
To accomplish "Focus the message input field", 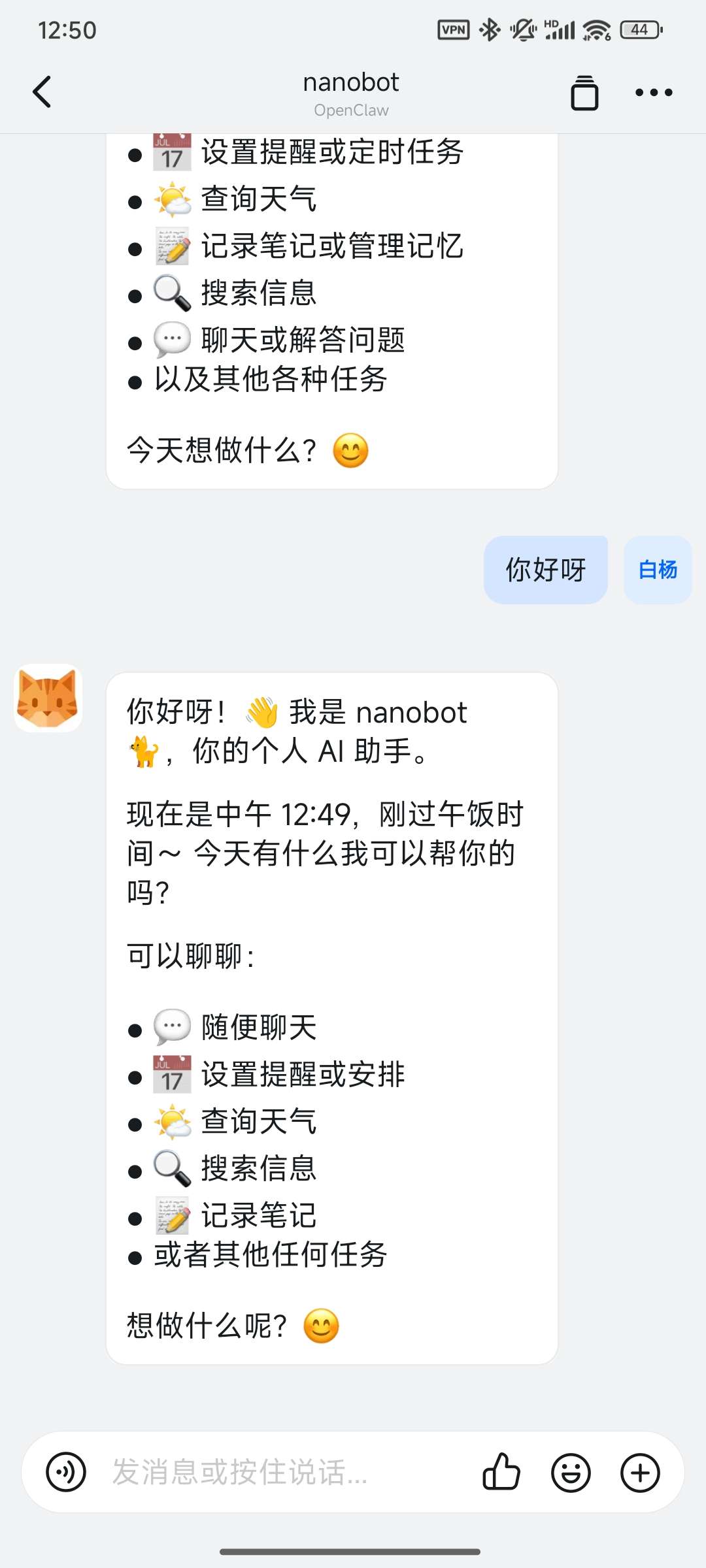I will tap(281, 1473).
